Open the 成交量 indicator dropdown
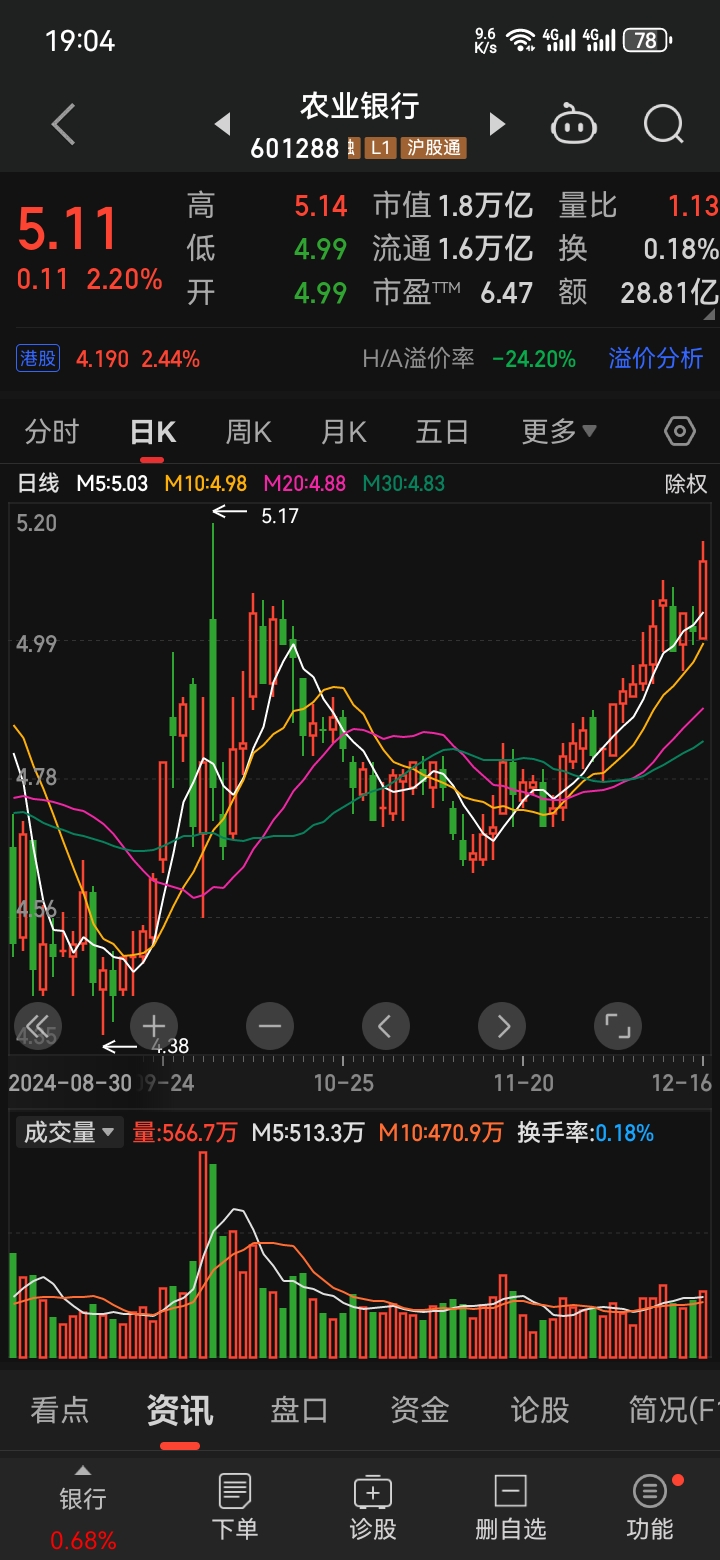 (x=69, y=1132)
